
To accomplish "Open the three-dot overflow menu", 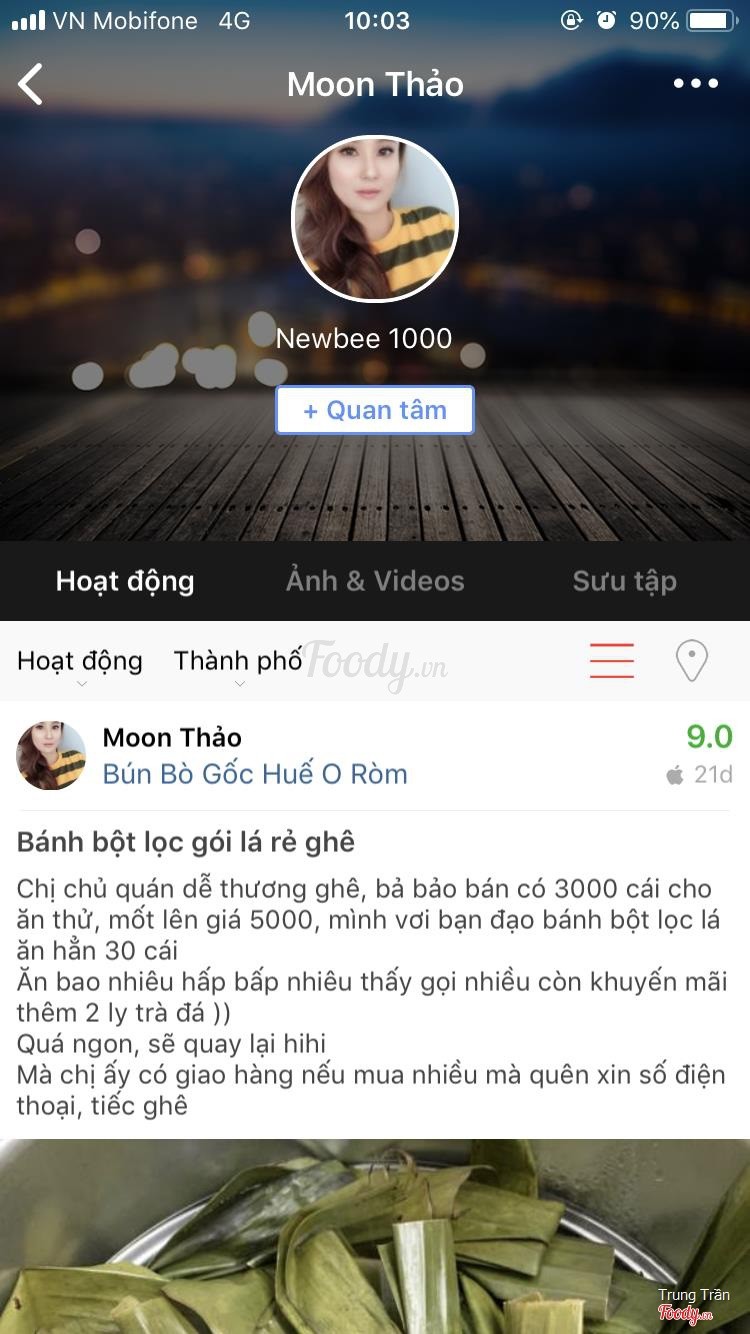I will (696, 84).
